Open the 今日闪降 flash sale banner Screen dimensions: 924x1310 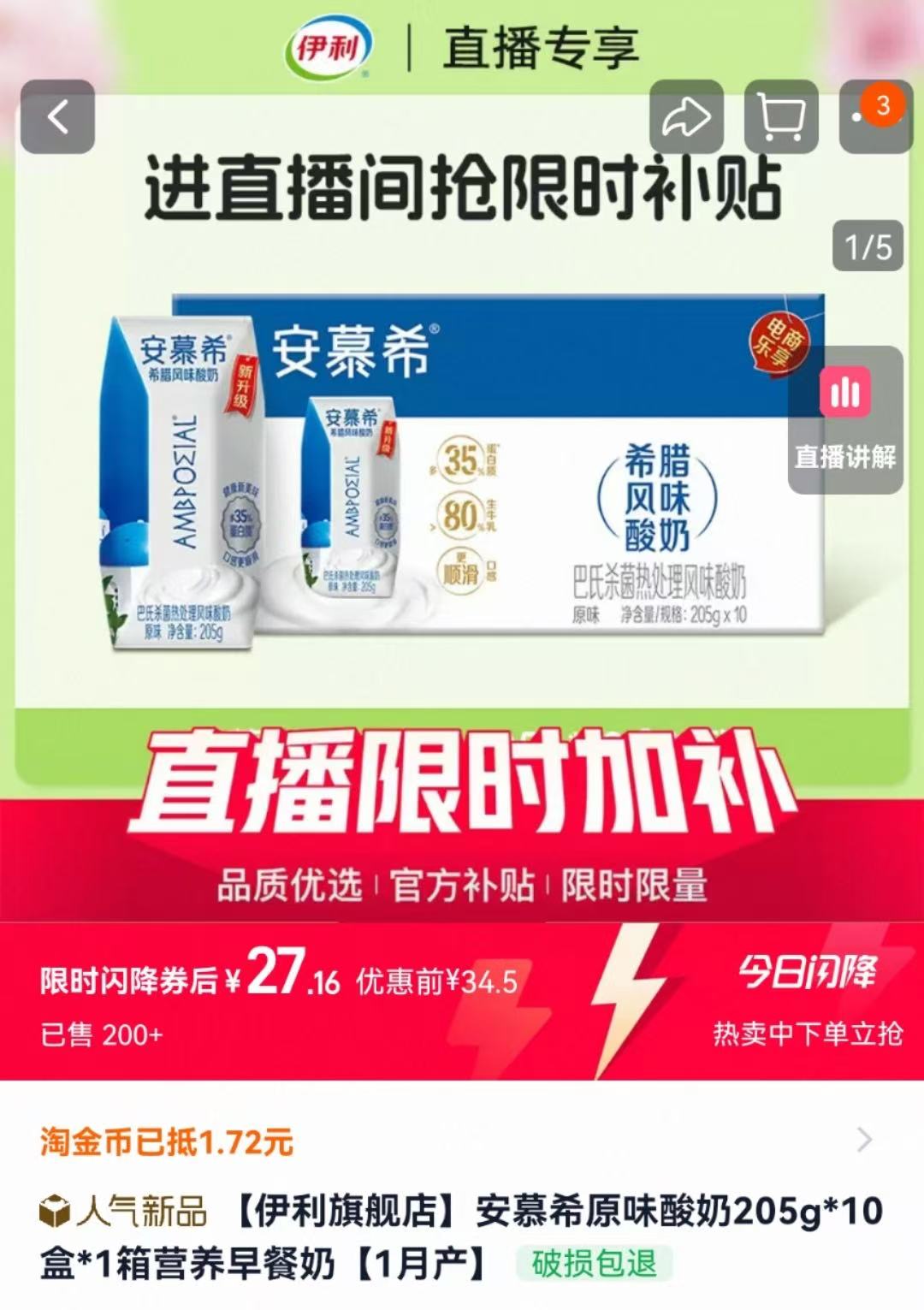(x=807, y=999)
